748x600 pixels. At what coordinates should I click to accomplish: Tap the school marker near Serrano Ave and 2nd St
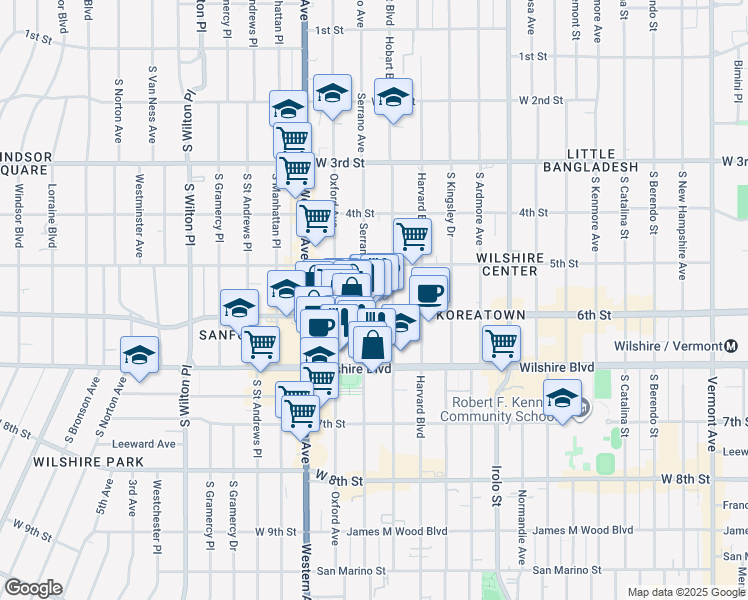pos(332,94)
